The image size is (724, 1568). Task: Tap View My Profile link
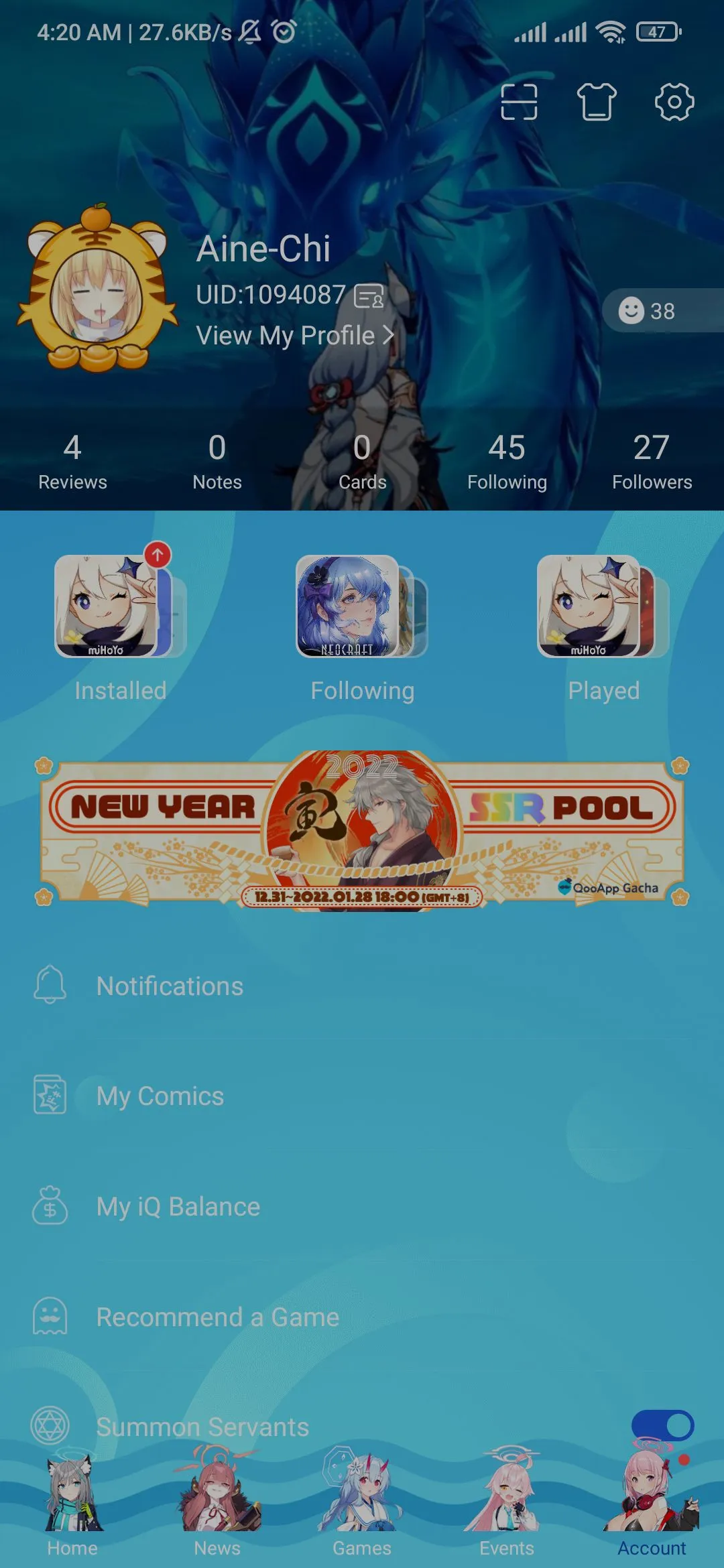pos(295,335)
